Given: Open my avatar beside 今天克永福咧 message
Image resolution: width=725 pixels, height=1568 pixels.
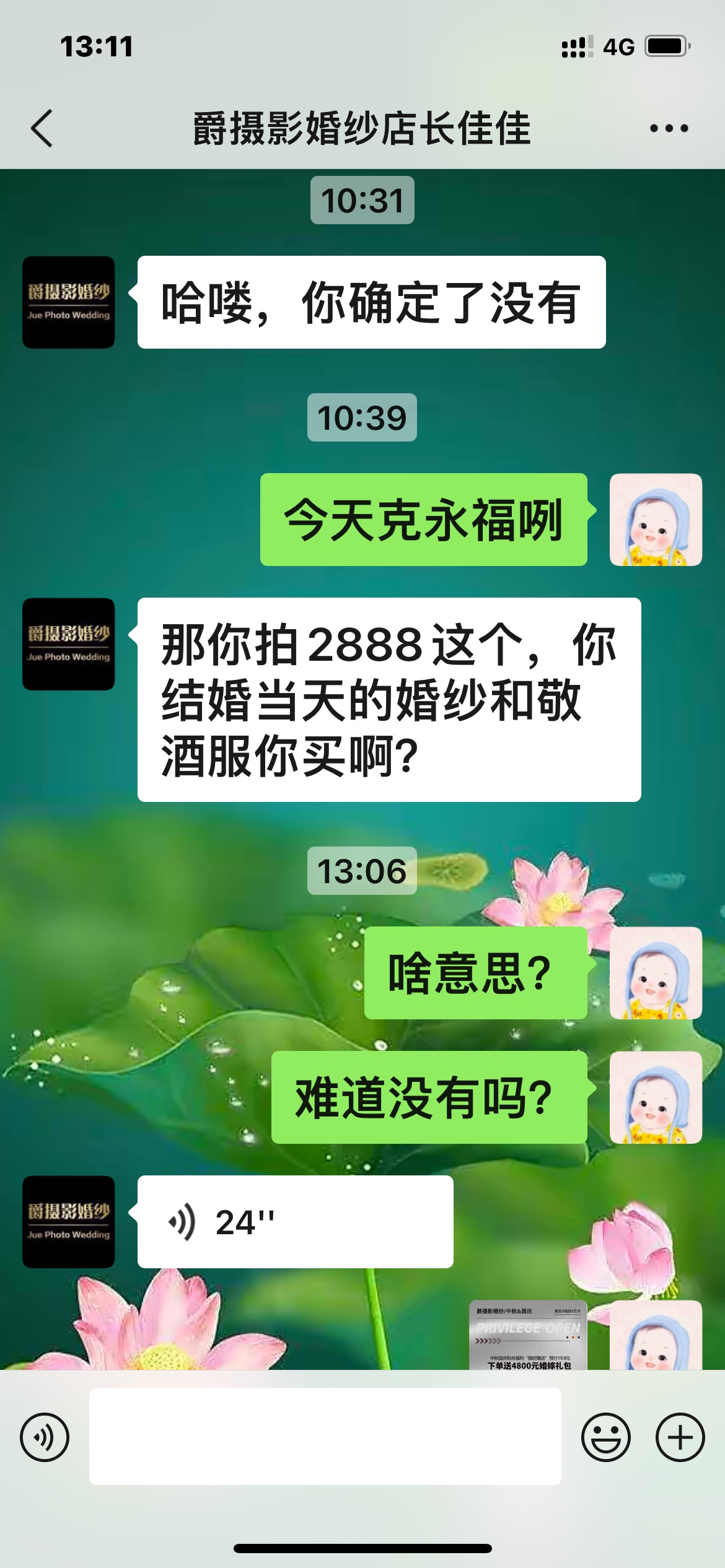Looking at the screenshot, I should 656,520.
